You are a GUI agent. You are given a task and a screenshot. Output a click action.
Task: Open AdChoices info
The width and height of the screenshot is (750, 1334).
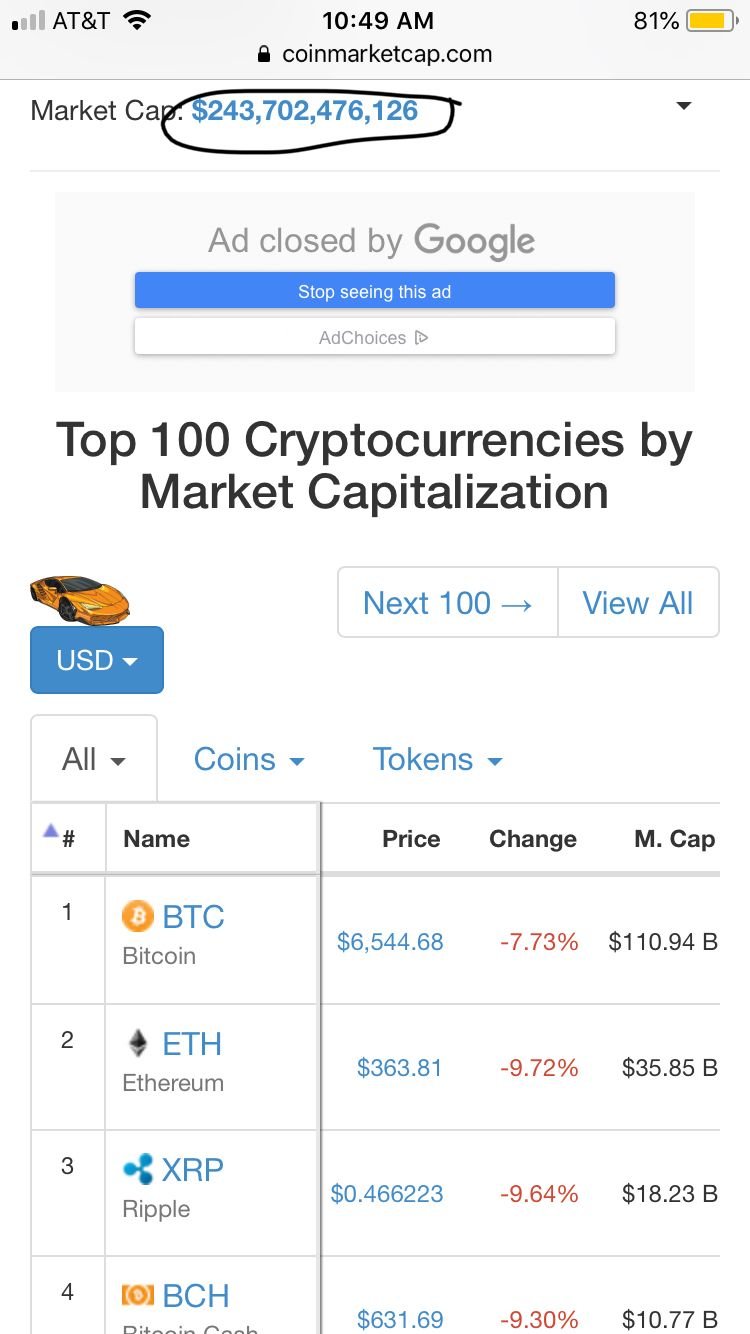pyautogui.click(x=375, y=337)
